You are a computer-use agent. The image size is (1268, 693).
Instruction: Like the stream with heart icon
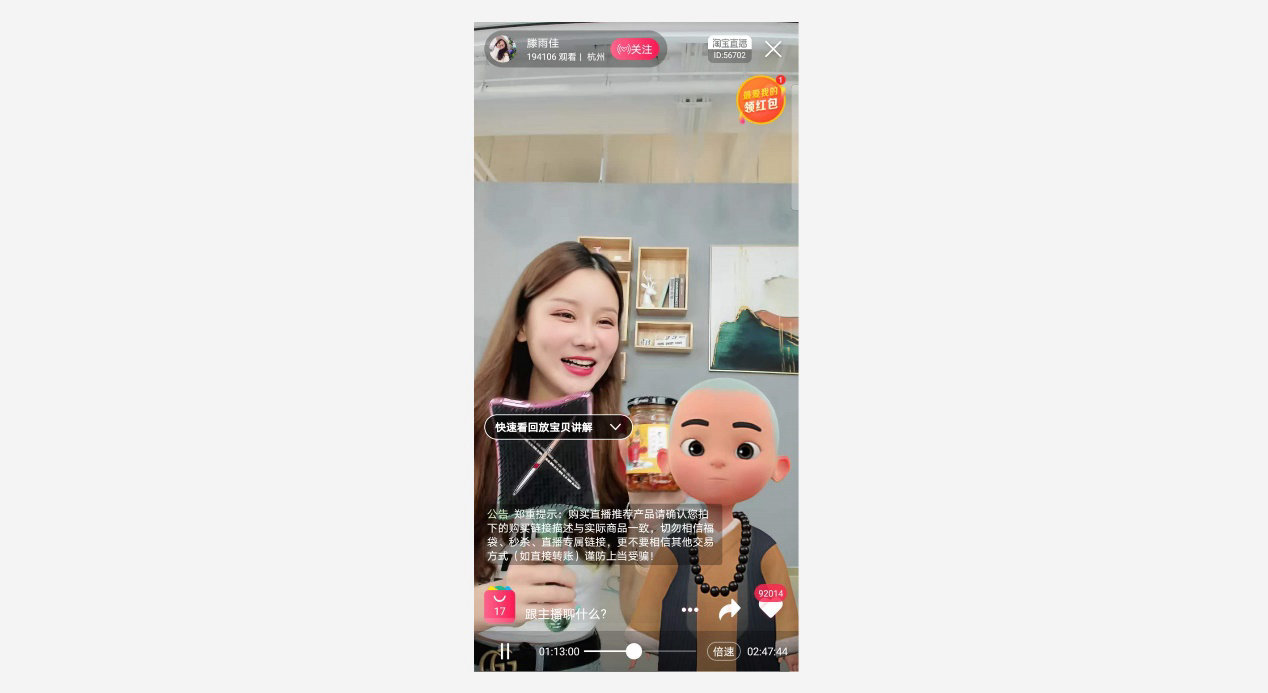click(x=770, y=608)
